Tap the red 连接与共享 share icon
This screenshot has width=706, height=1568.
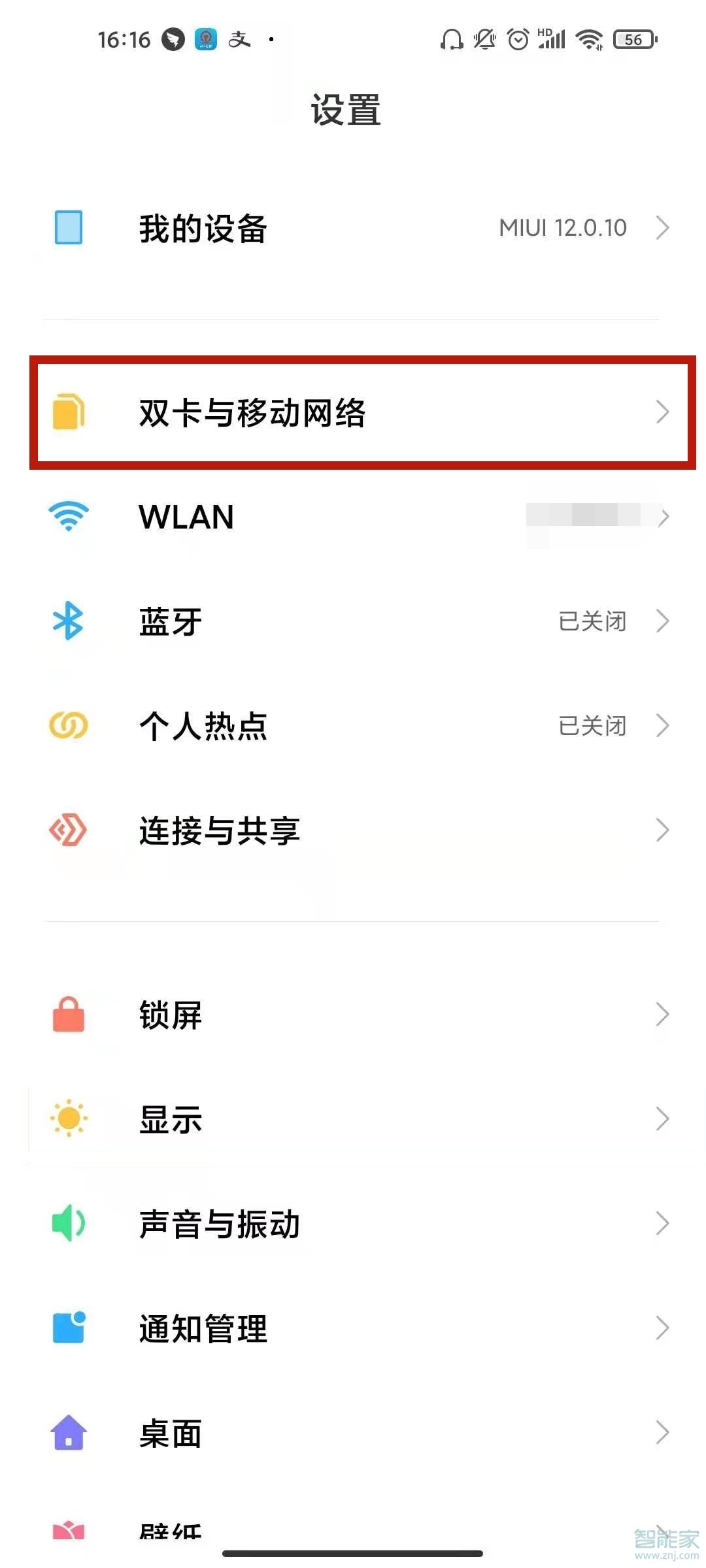point(69,830)
